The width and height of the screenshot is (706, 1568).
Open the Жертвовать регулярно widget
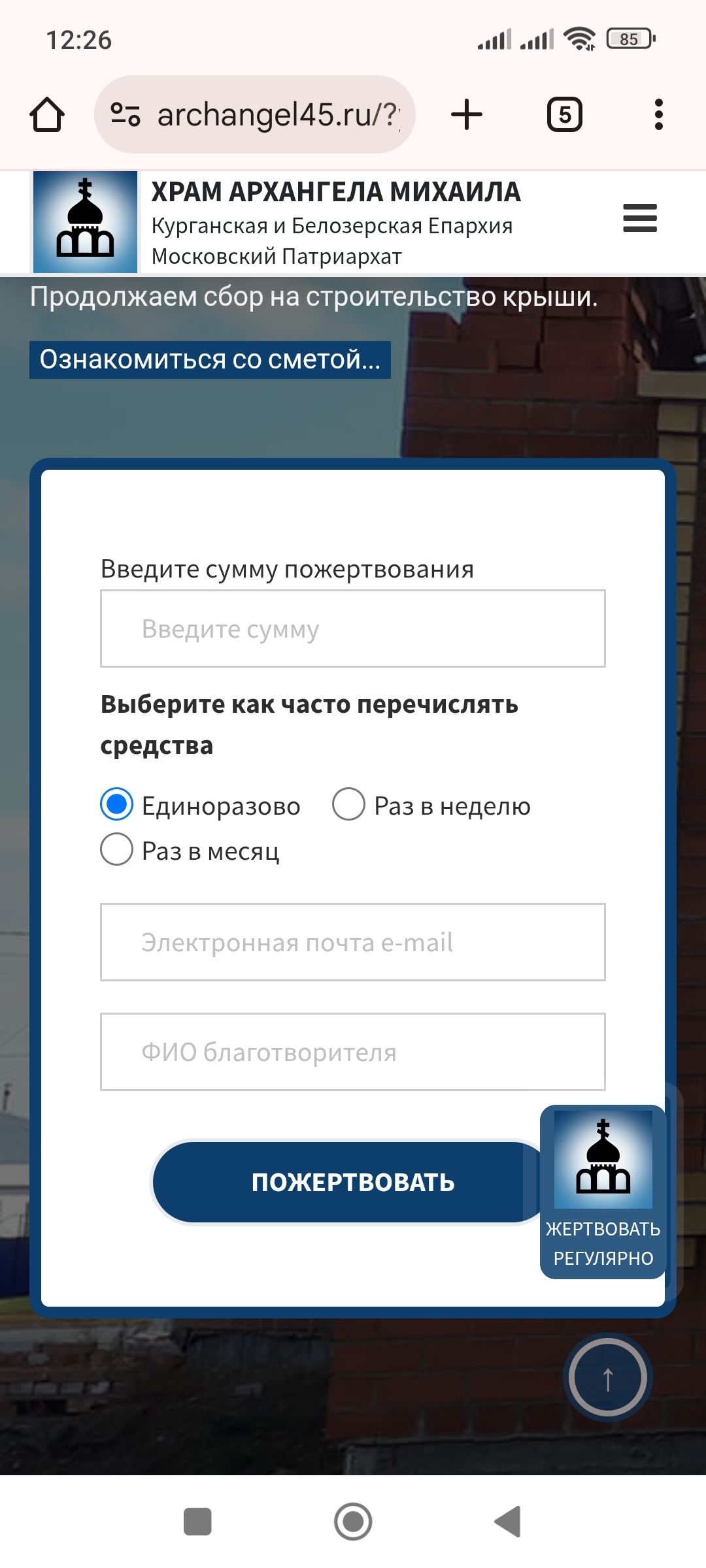pos(603,1192)
